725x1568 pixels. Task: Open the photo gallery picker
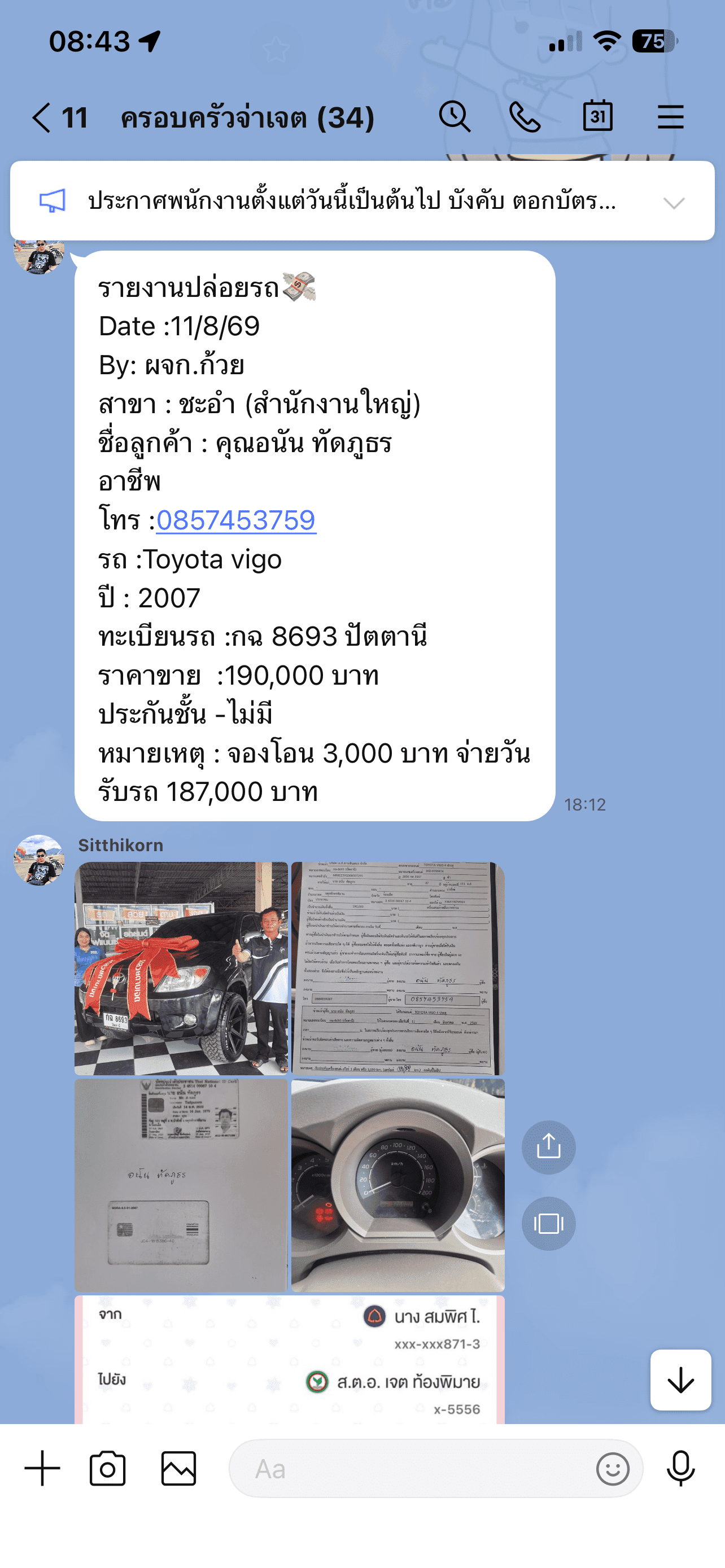click(178, 1468)
